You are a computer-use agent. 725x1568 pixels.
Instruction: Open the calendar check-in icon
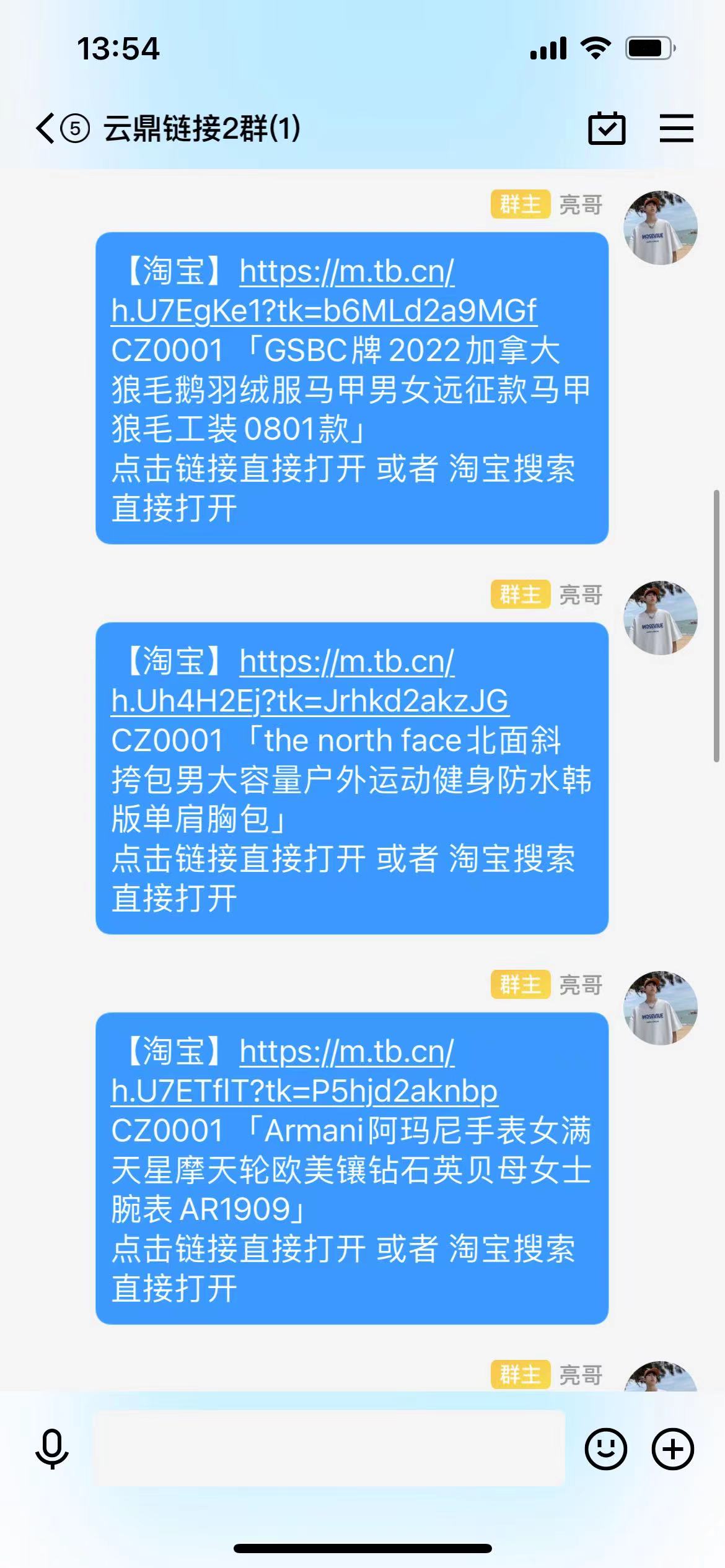point(606,129)
